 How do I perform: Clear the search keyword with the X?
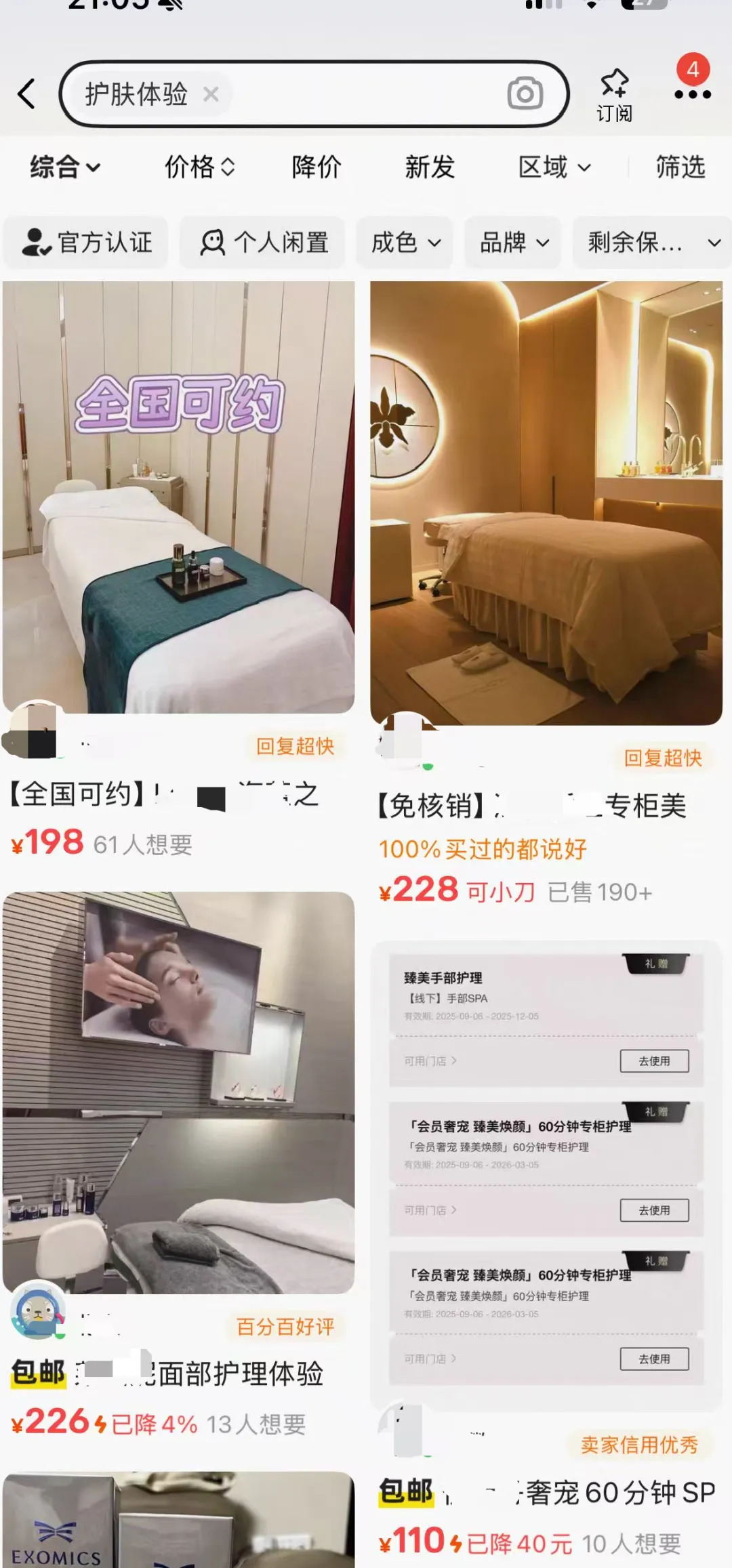tap(210, 94)
